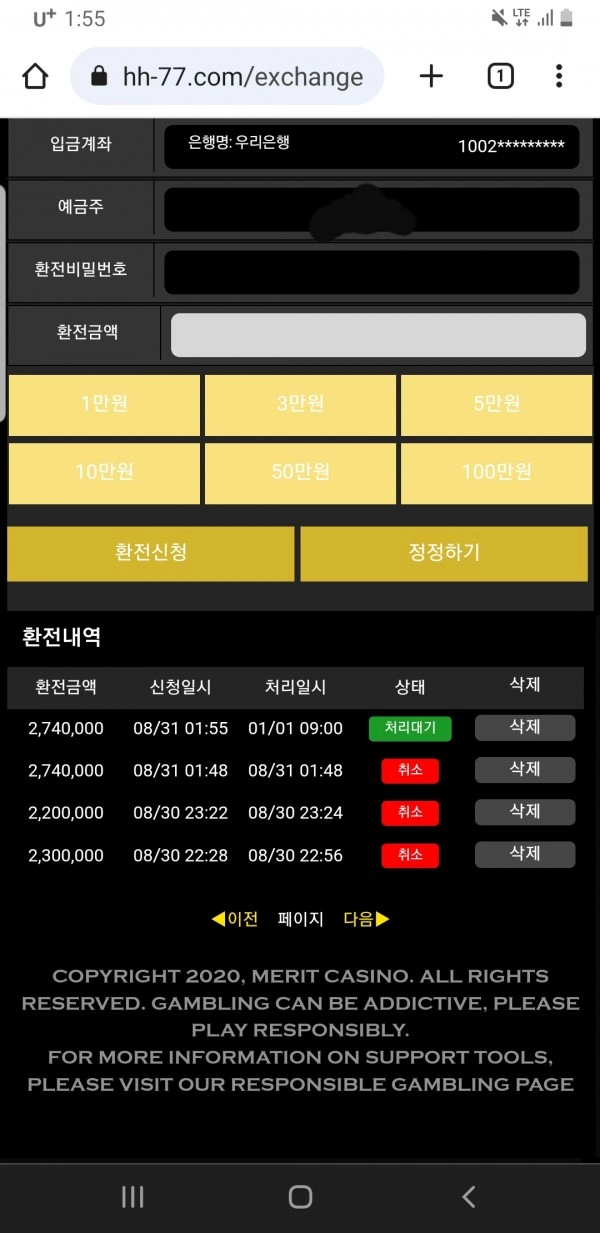Go to previous page with ◀이전
The image size is (600, 1233).
(x=234, y=919)
